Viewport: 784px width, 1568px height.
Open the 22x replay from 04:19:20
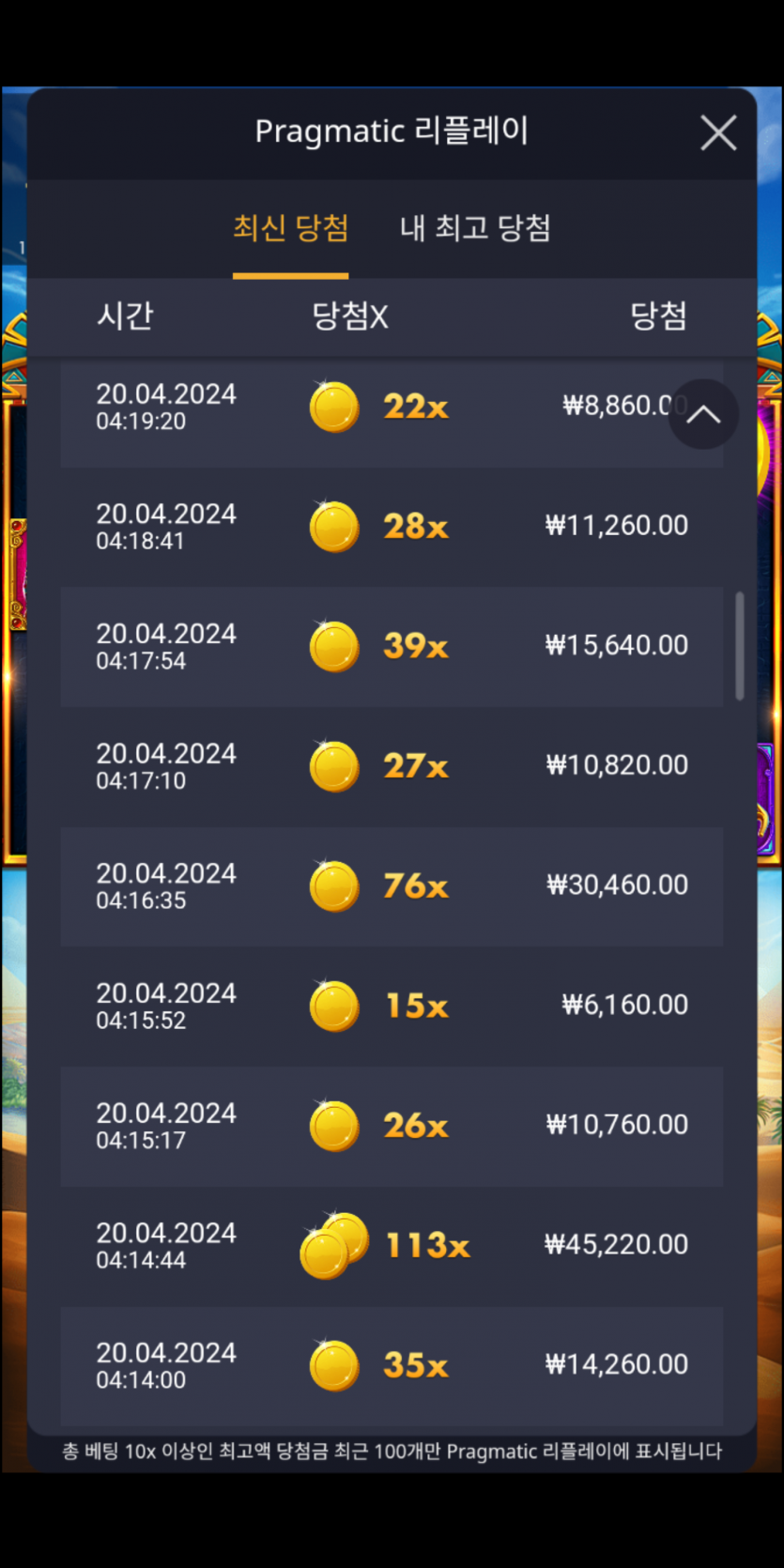[x=376, y=407]
